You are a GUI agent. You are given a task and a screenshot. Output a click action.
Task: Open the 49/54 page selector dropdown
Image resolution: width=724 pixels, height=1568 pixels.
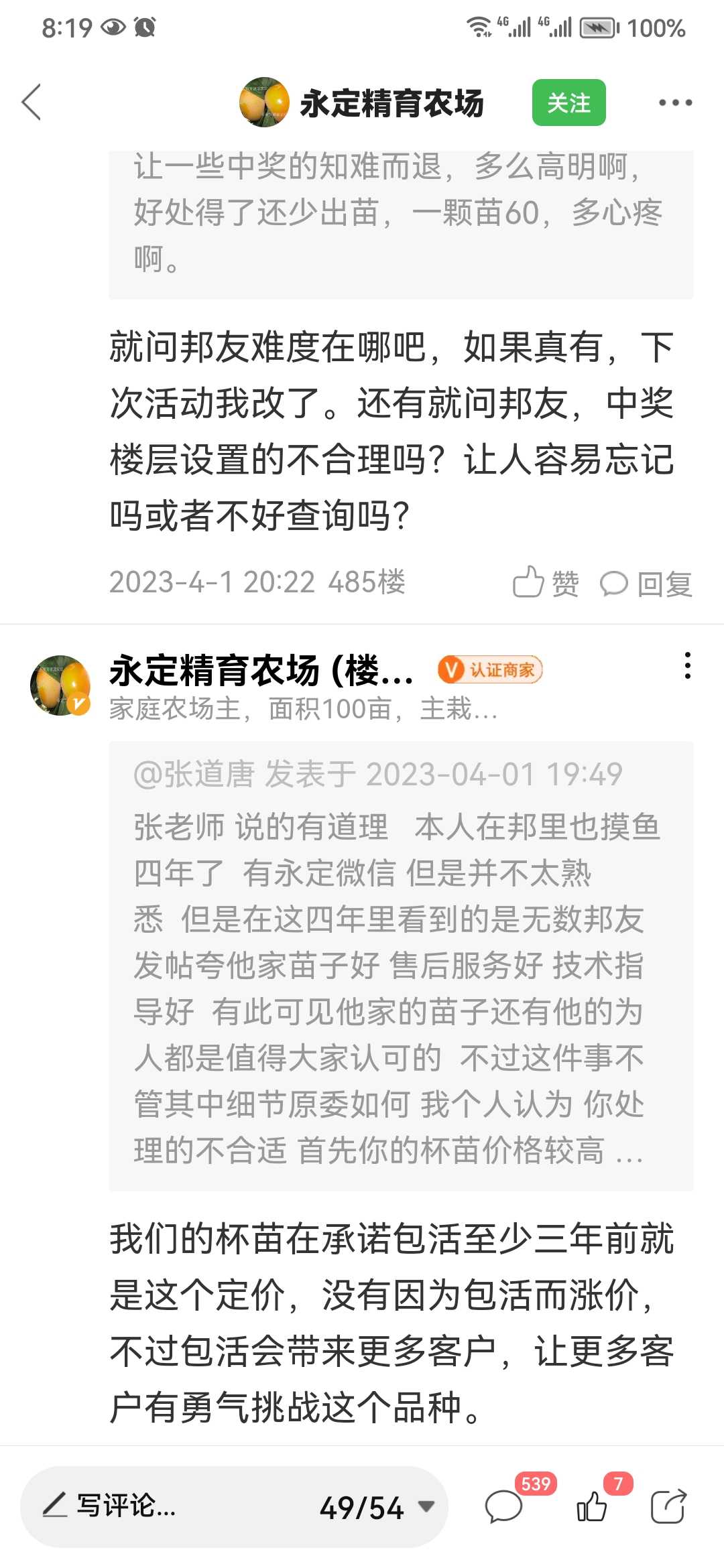pyautogui.click(x=377, y=1507)
